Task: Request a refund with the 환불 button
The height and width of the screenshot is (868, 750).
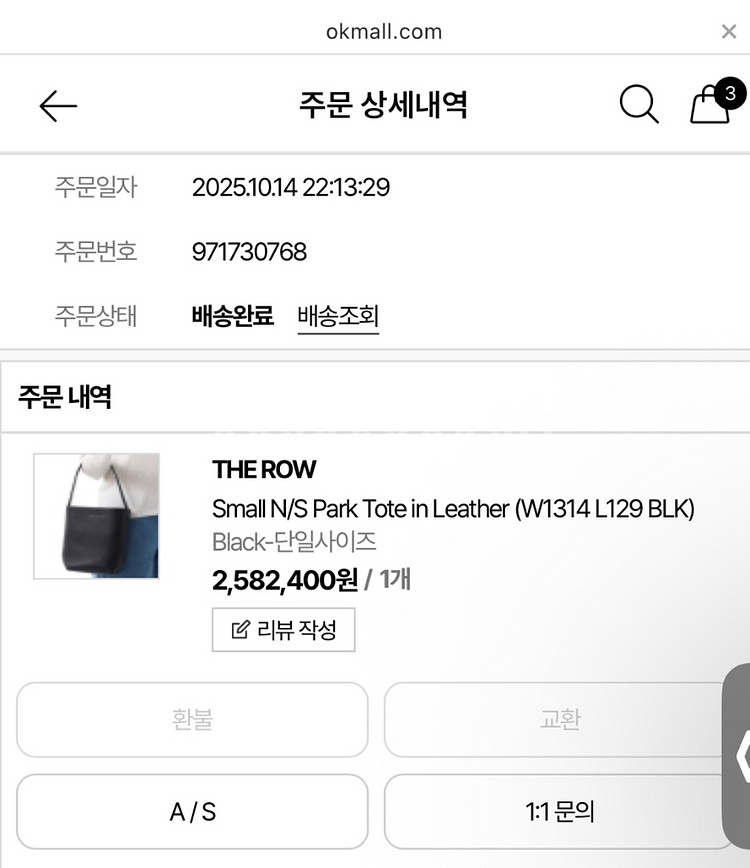Action: [x=191, y=720]
